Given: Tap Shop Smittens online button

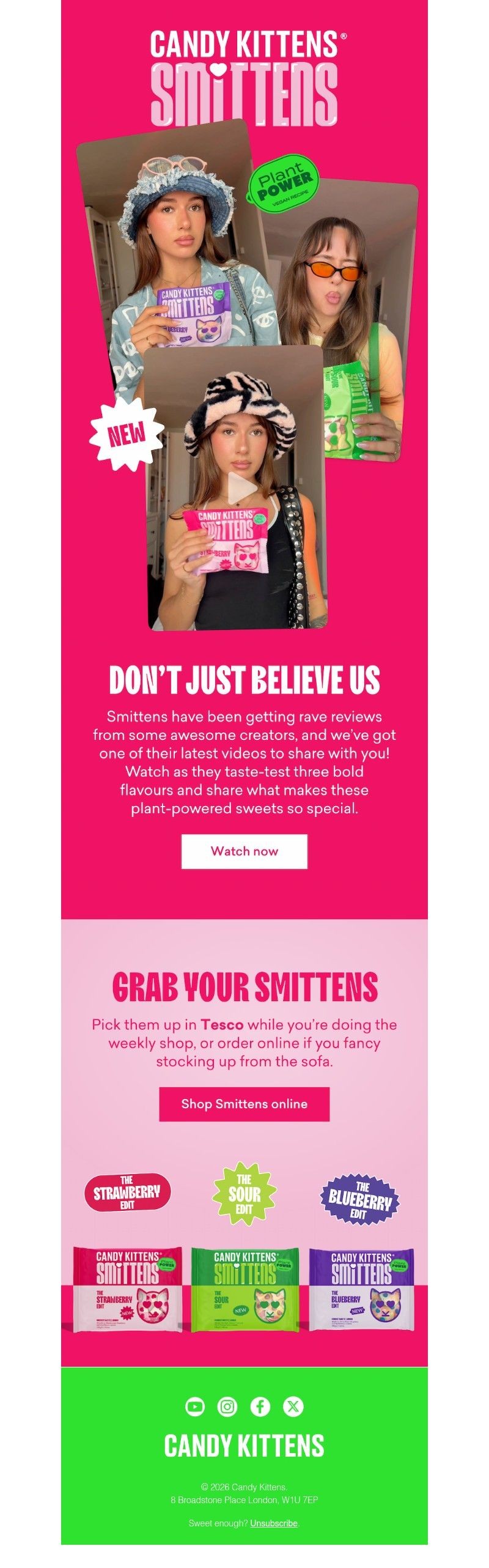Looking at the screenshot, I should coord(244,1104).
